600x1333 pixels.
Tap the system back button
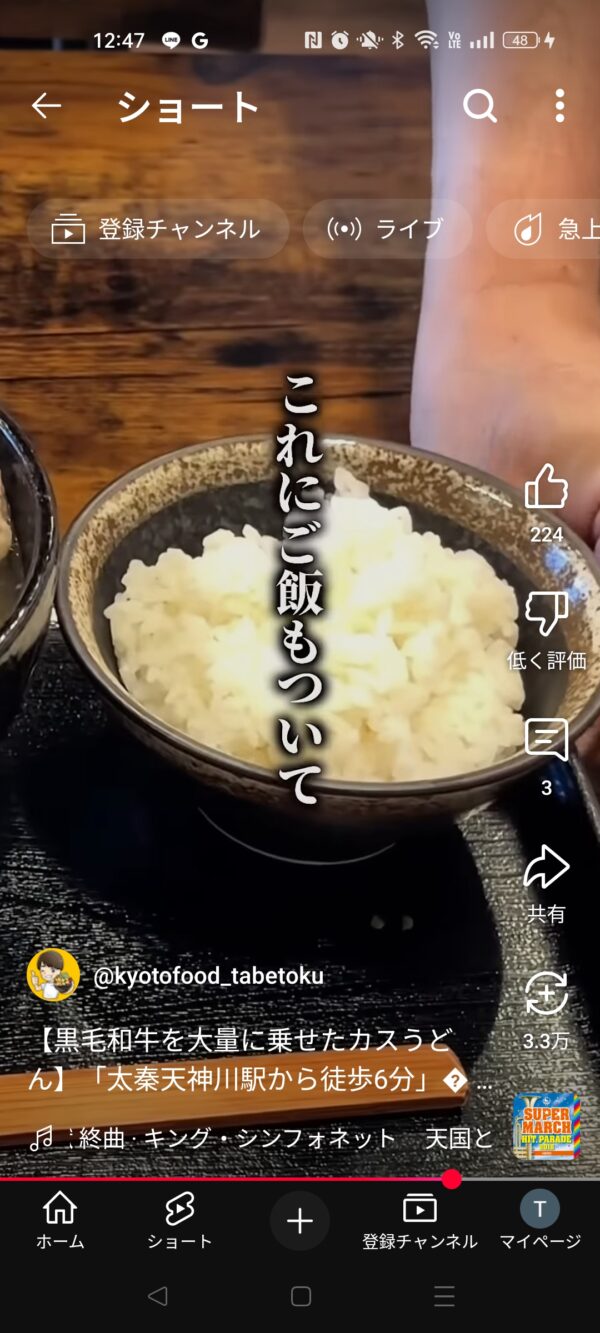(x=157, y=1297)
